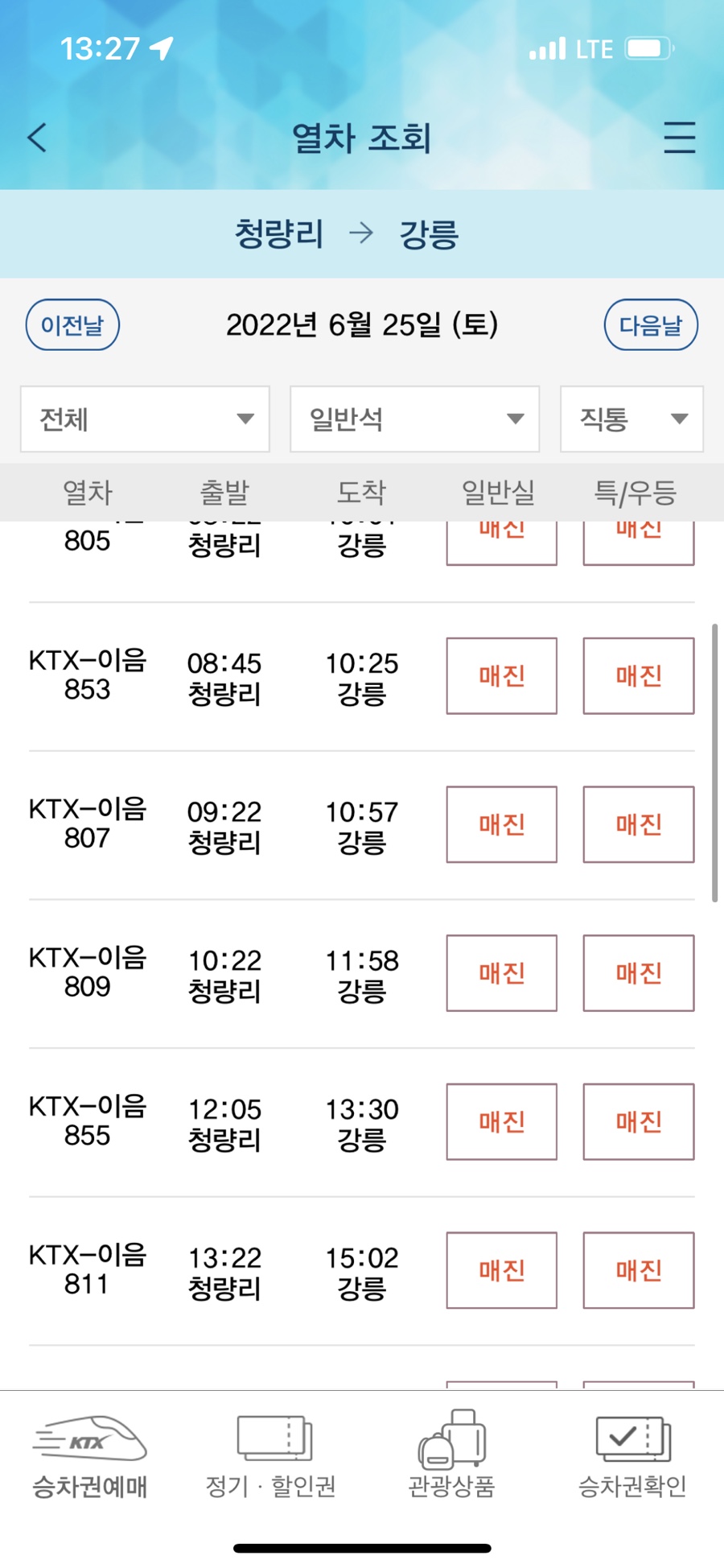Select 일반실 seat for KTX-이음 855
724x1568 pixels.
(501, 1121)
